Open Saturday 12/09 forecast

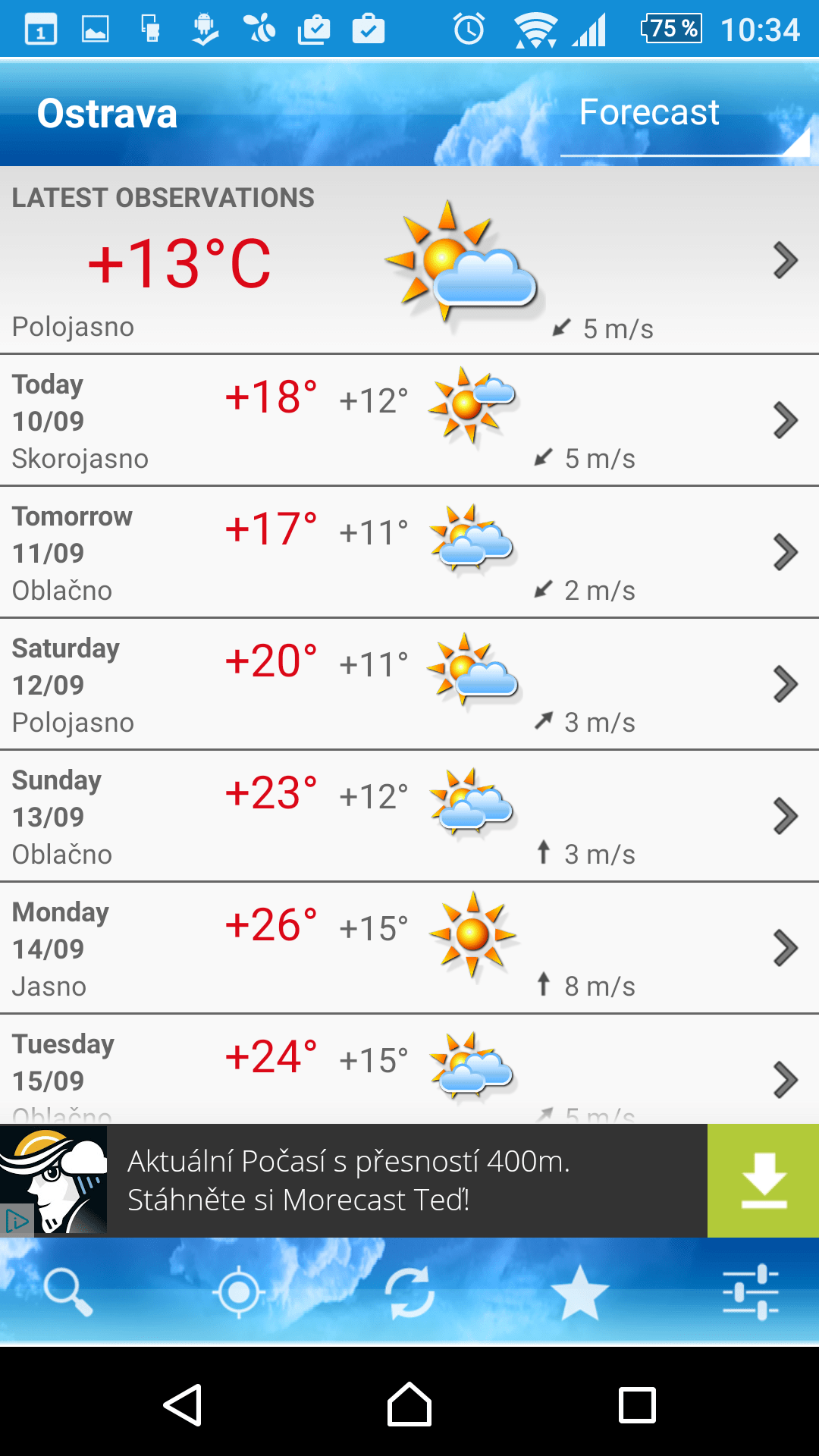pos(409,684)
